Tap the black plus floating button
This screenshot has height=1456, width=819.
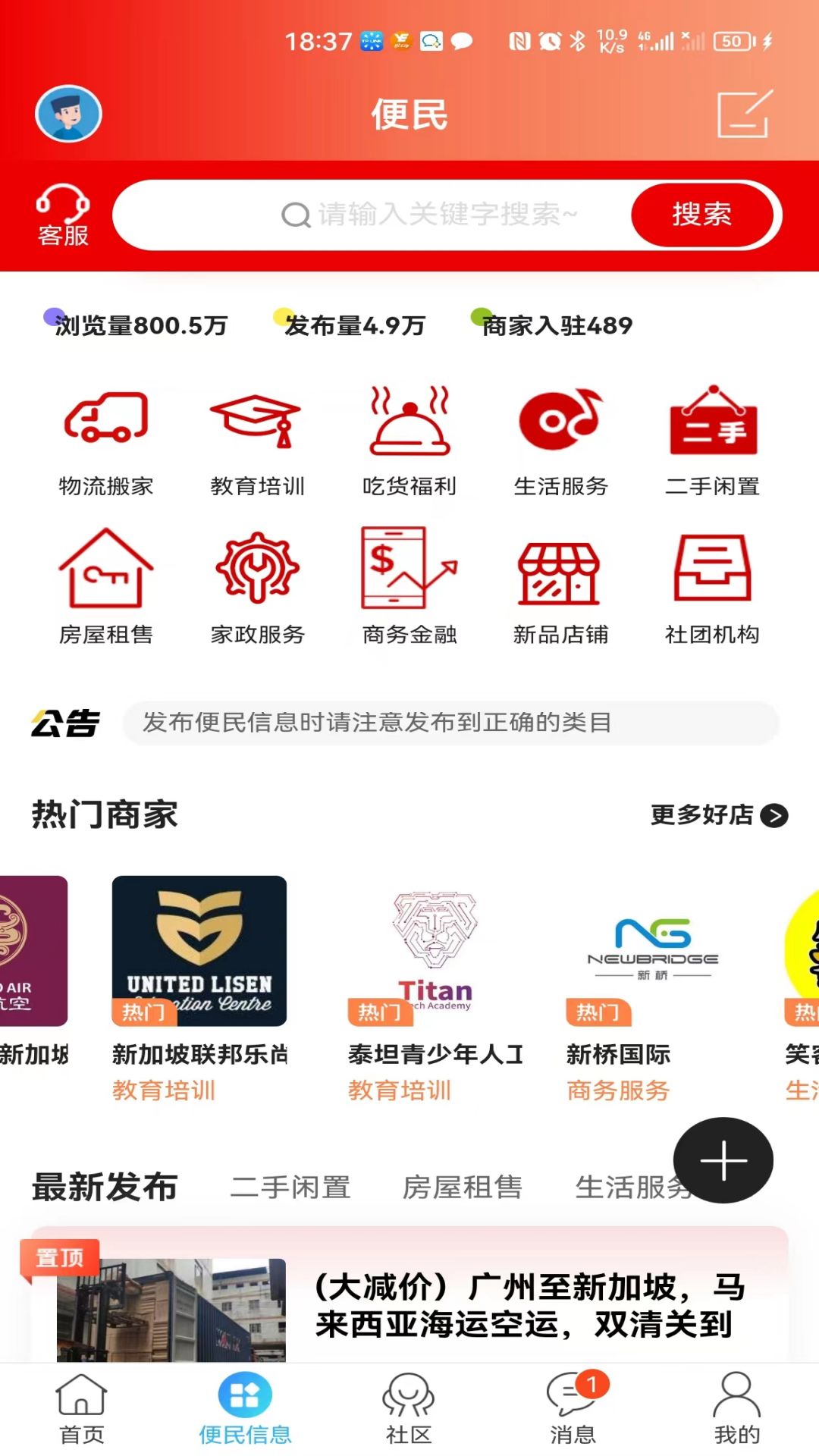pos(723,1160)
